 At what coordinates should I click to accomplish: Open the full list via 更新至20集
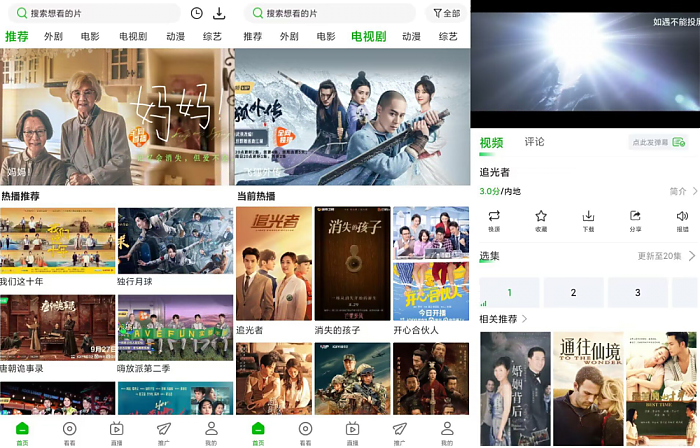pos(665,256)
